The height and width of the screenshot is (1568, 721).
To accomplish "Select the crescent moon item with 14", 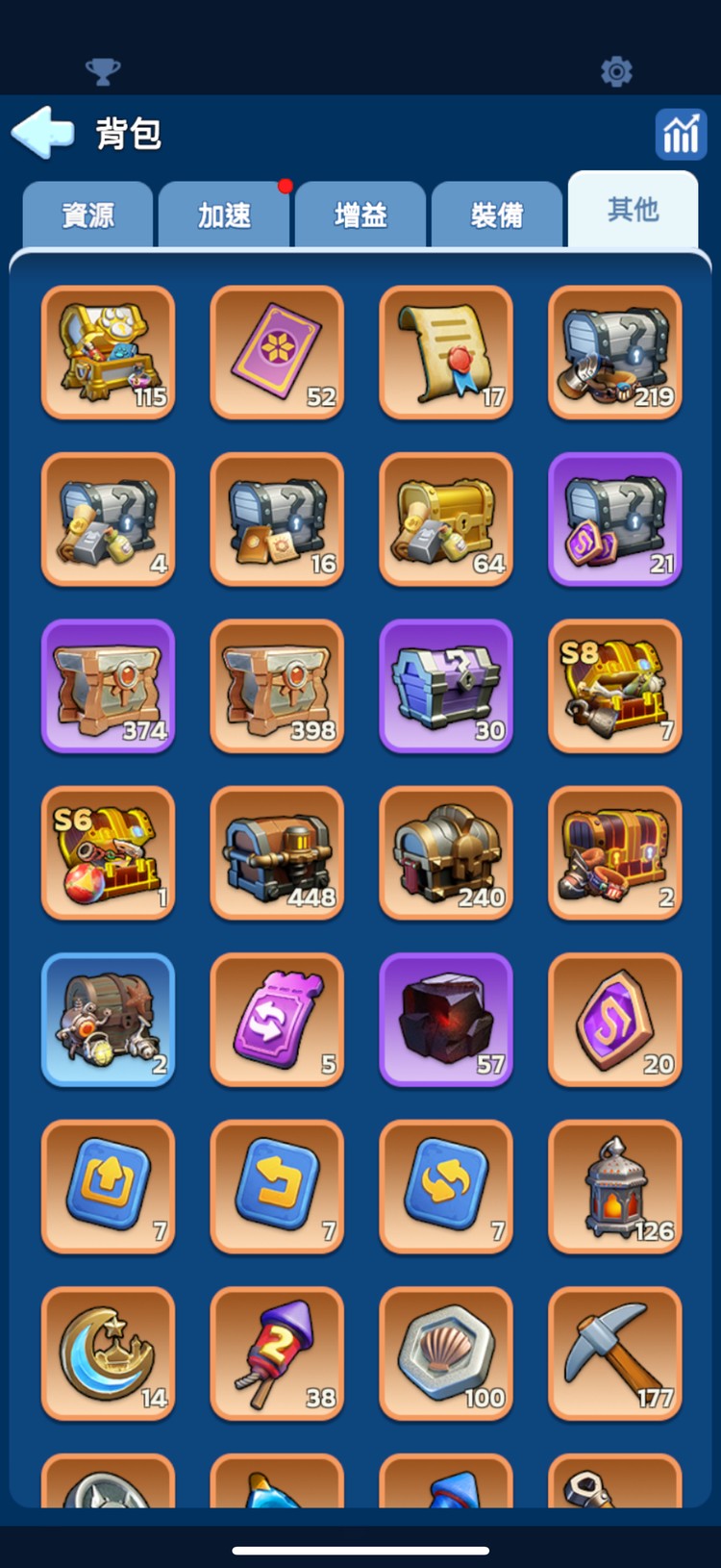I will (108, 1353).
